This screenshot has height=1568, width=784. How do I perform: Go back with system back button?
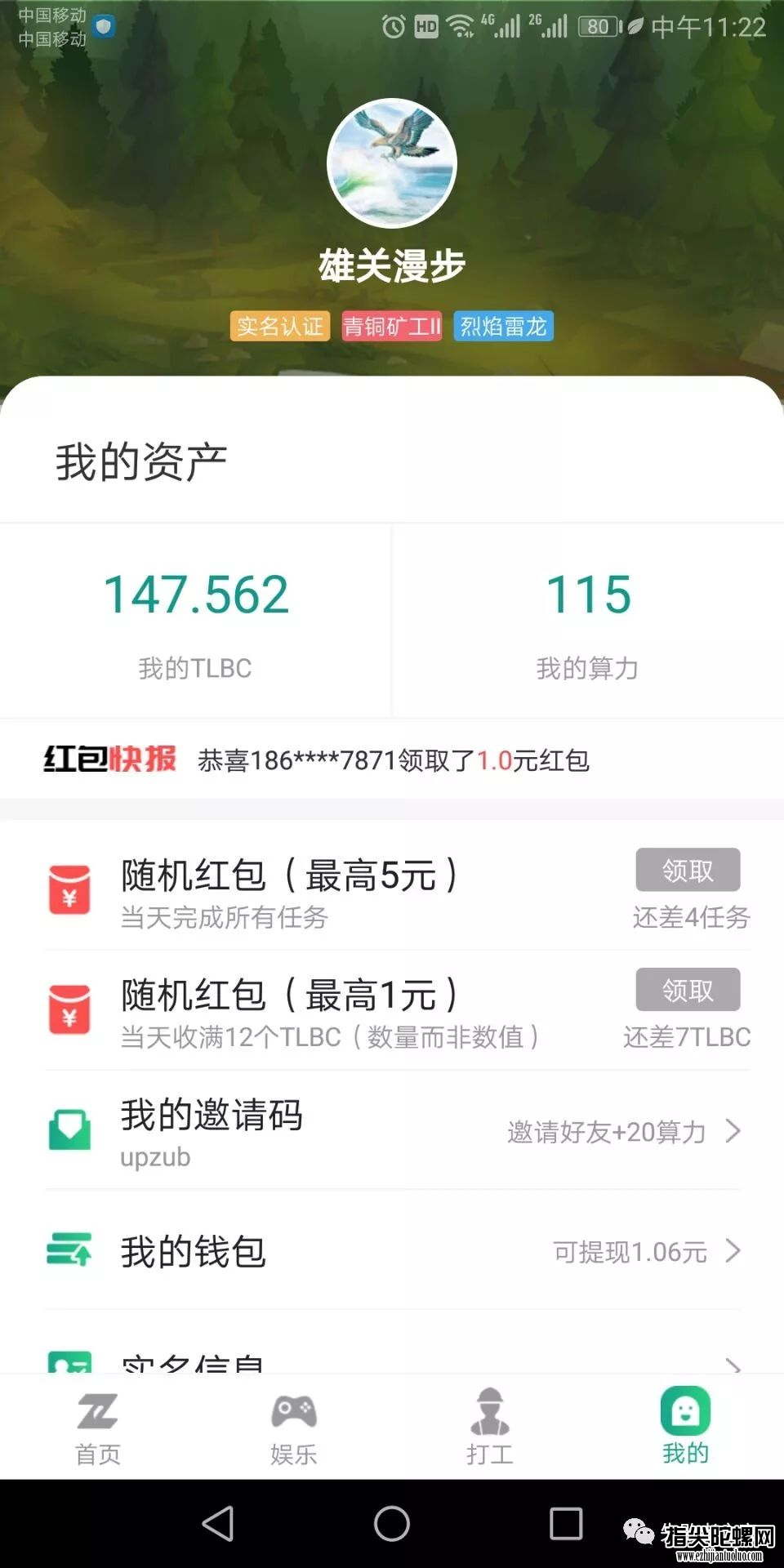pos(218,1524)
